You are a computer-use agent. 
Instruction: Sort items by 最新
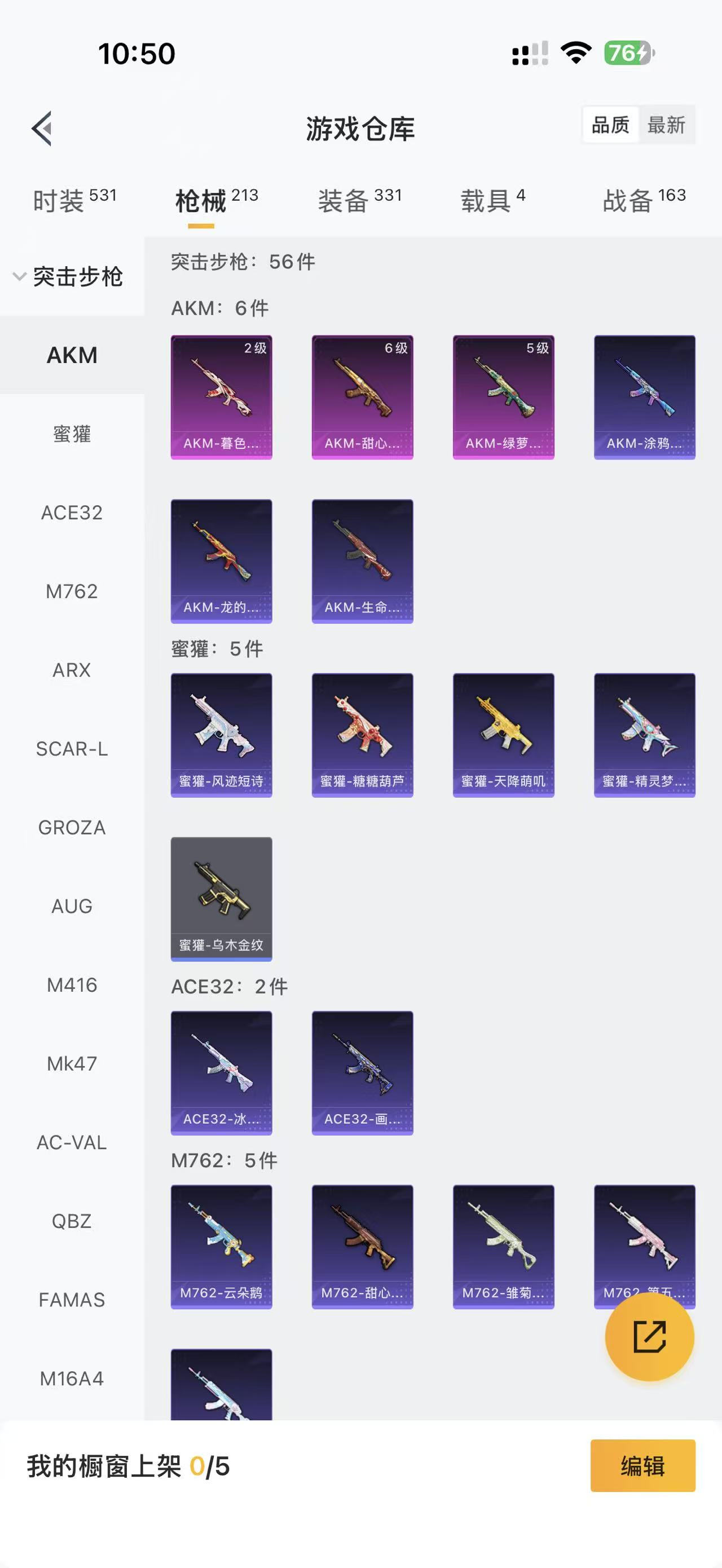(666, 125)
